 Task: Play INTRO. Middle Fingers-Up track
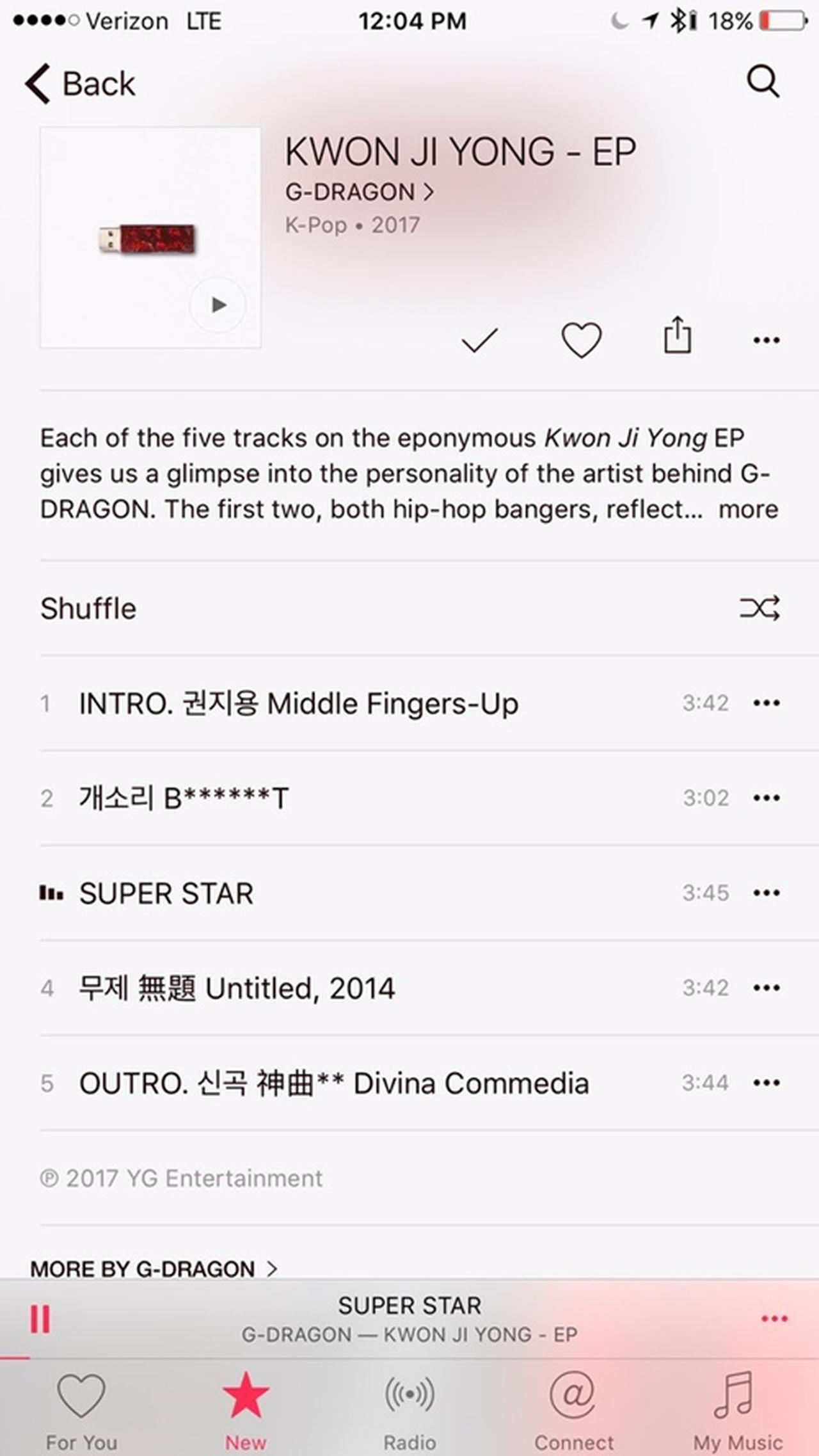click(298, 703)
